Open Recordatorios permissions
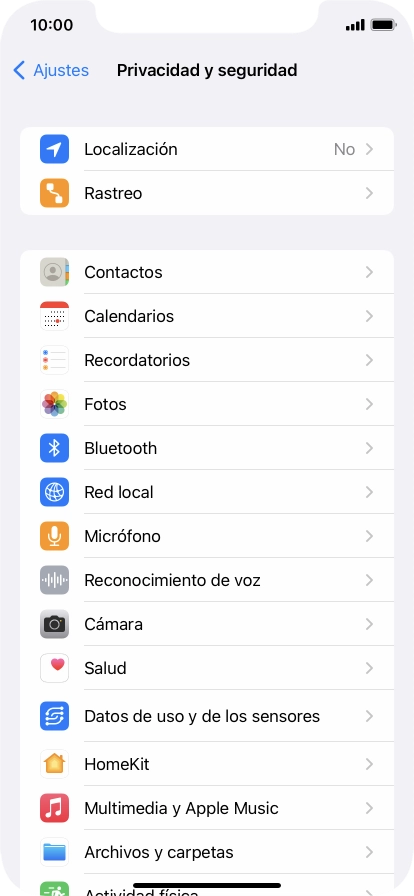This screenshot has width=414, height=896. click(207, 360)
